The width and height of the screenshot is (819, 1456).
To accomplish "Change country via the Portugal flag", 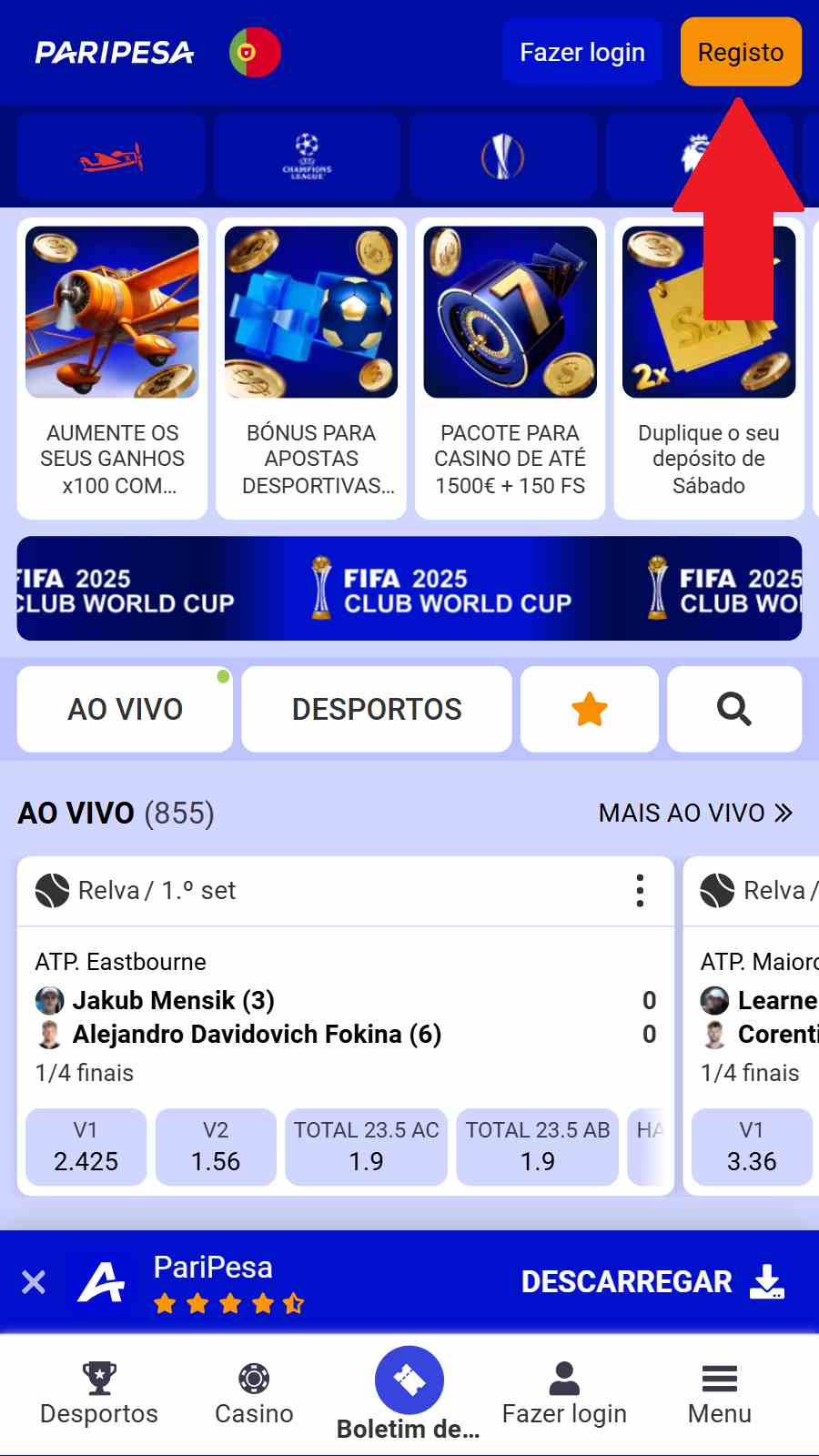I will 255,52.
